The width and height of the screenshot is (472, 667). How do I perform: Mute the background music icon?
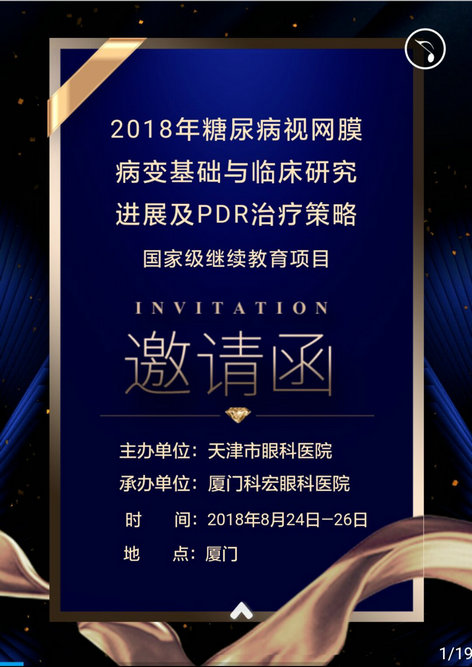click(425, 49)
